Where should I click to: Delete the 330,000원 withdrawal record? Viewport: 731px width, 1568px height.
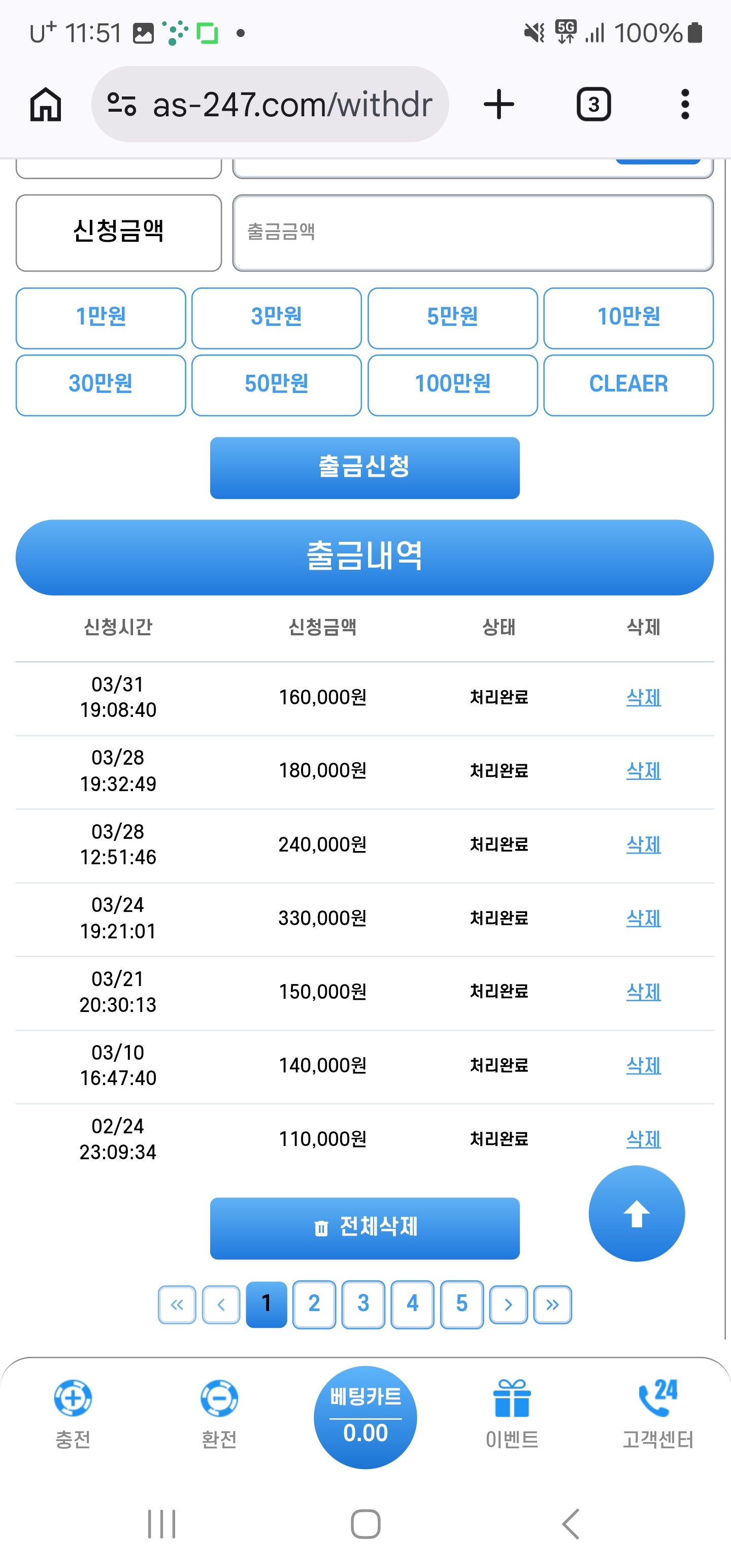[643, 918]
